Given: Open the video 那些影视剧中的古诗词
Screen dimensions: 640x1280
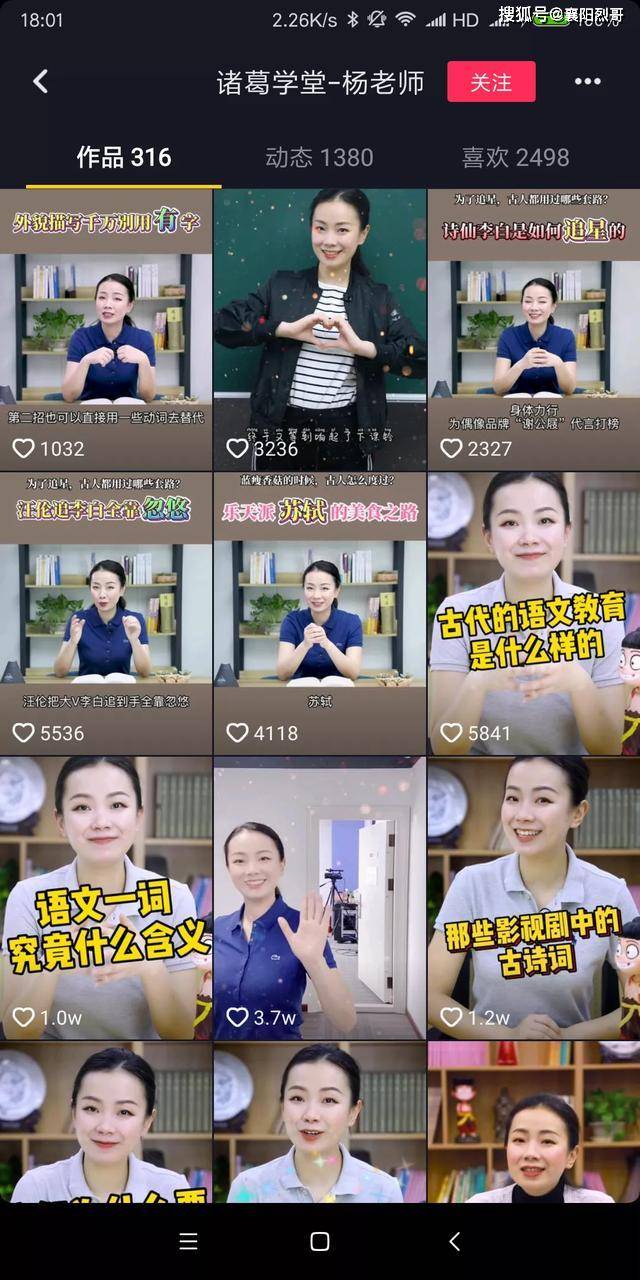Looking at the screenshot, I should click(x=533, y=898).
